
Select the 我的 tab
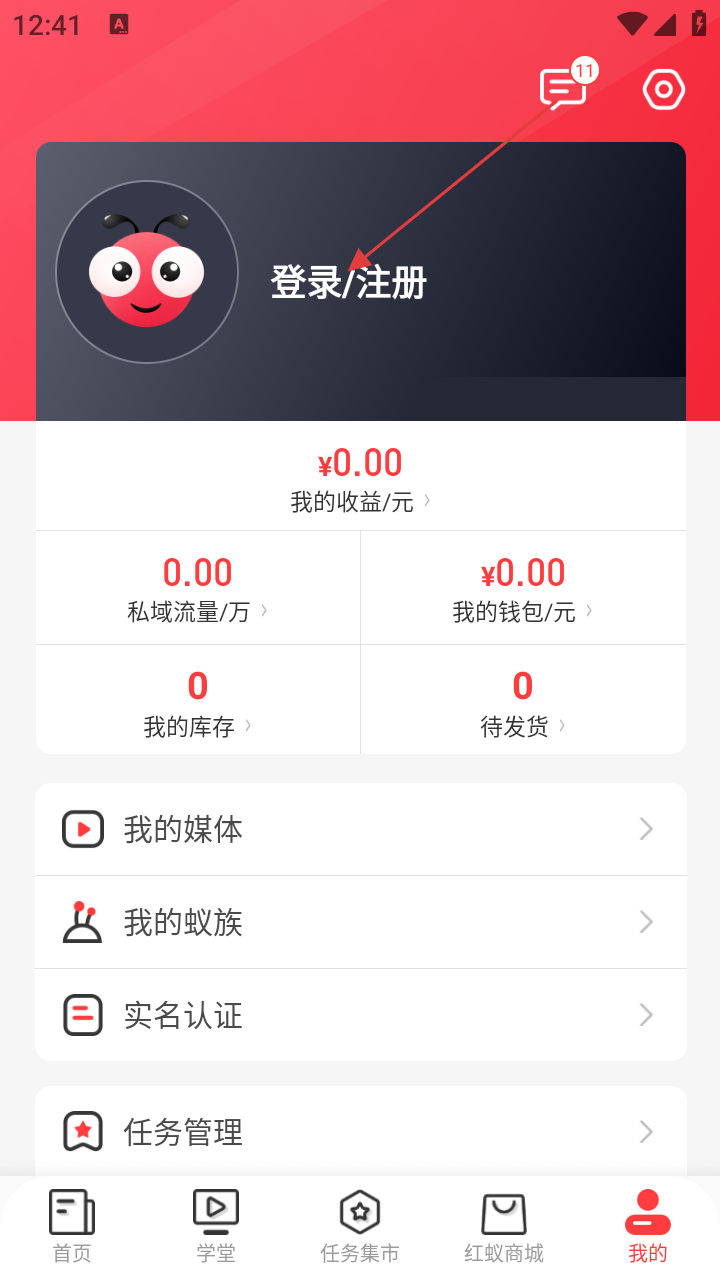(648, 1226)
